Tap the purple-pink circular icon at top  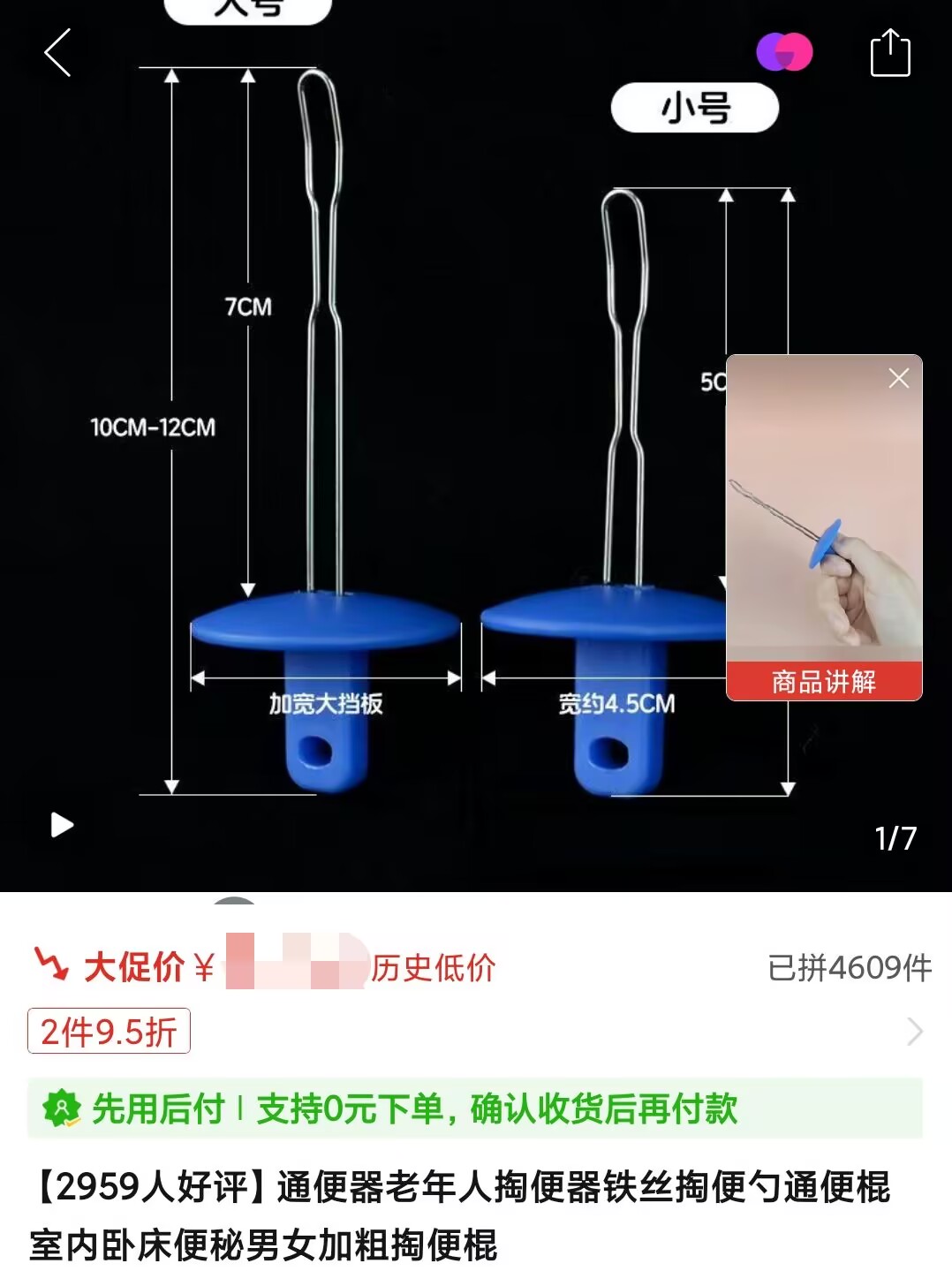[x=784, y=52]
